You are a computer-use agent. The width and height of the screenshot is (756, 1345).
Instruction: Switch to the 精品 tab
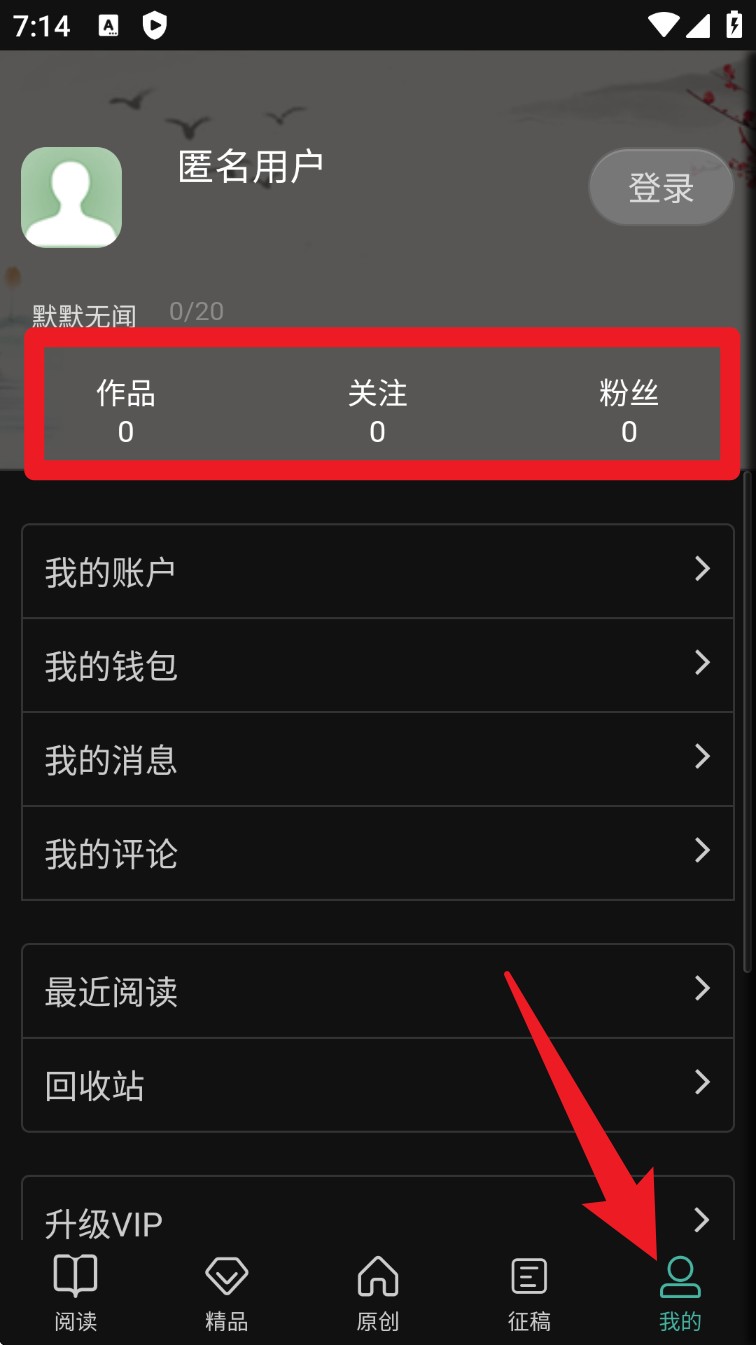(x=226, y=1293)
